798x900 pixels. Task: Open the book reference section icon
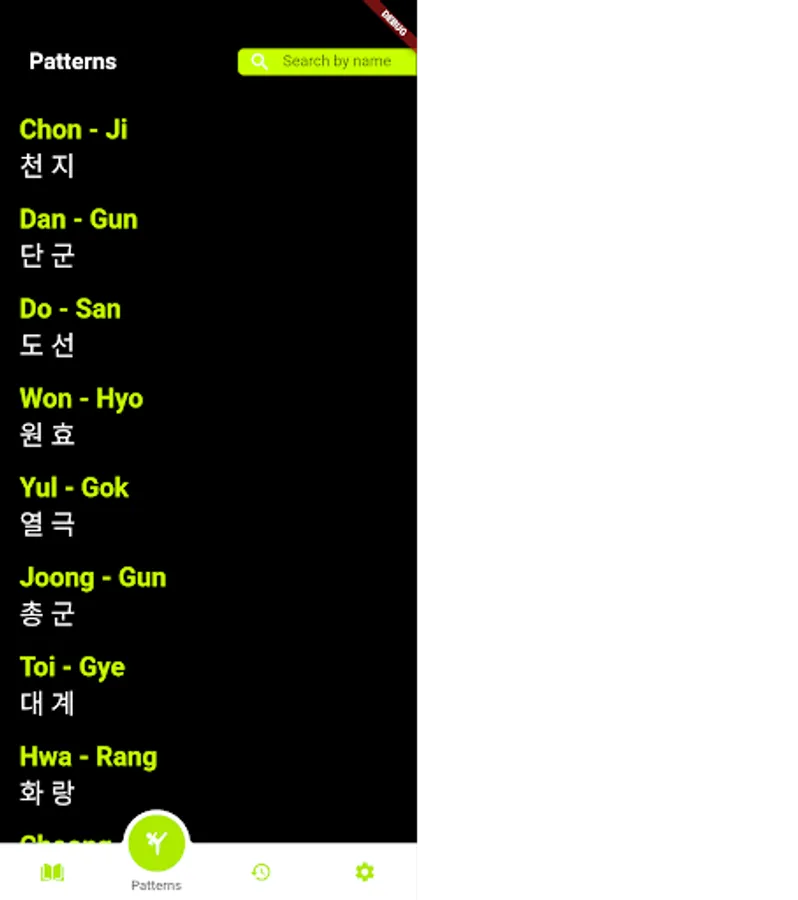coord(54,872)
